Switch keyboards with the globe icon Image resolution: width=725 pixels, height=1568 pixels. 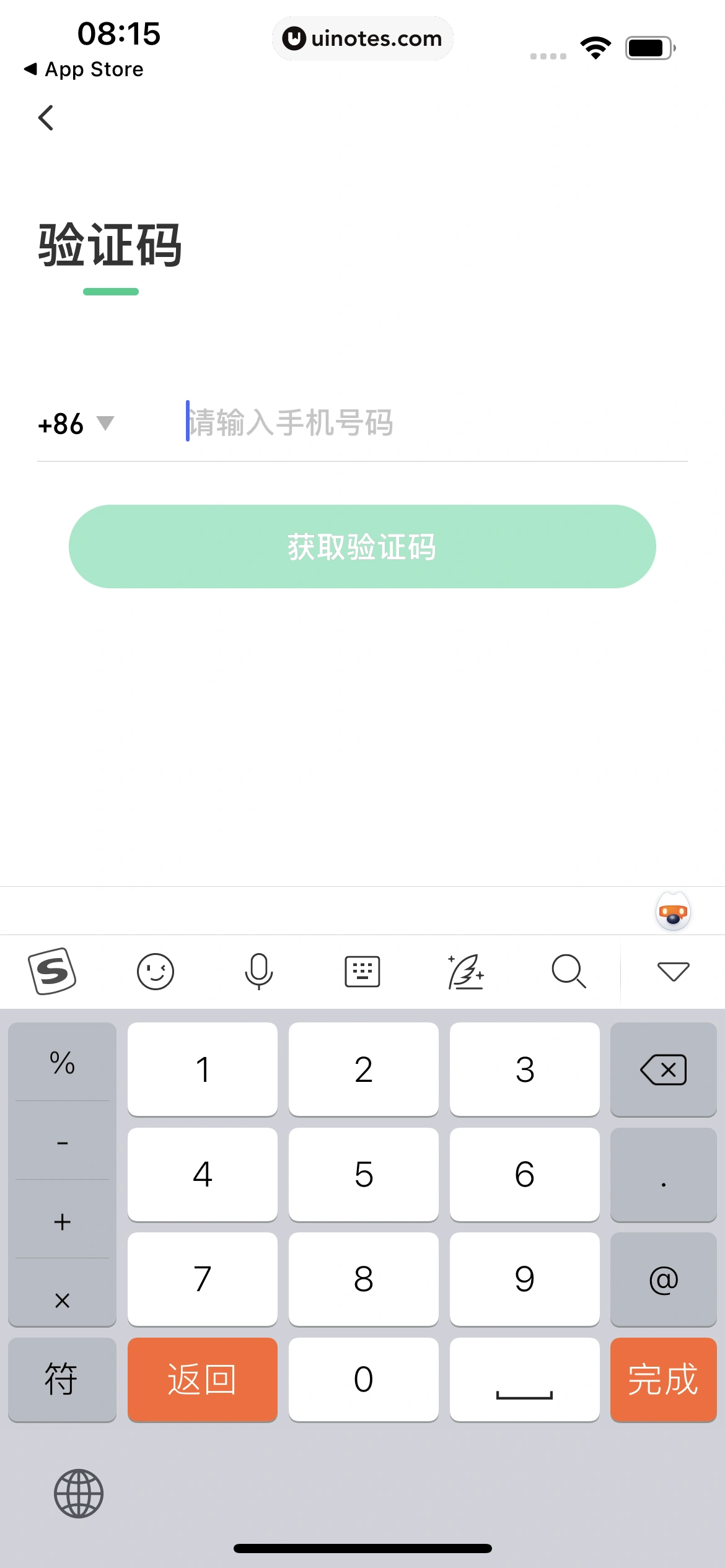79,1493
